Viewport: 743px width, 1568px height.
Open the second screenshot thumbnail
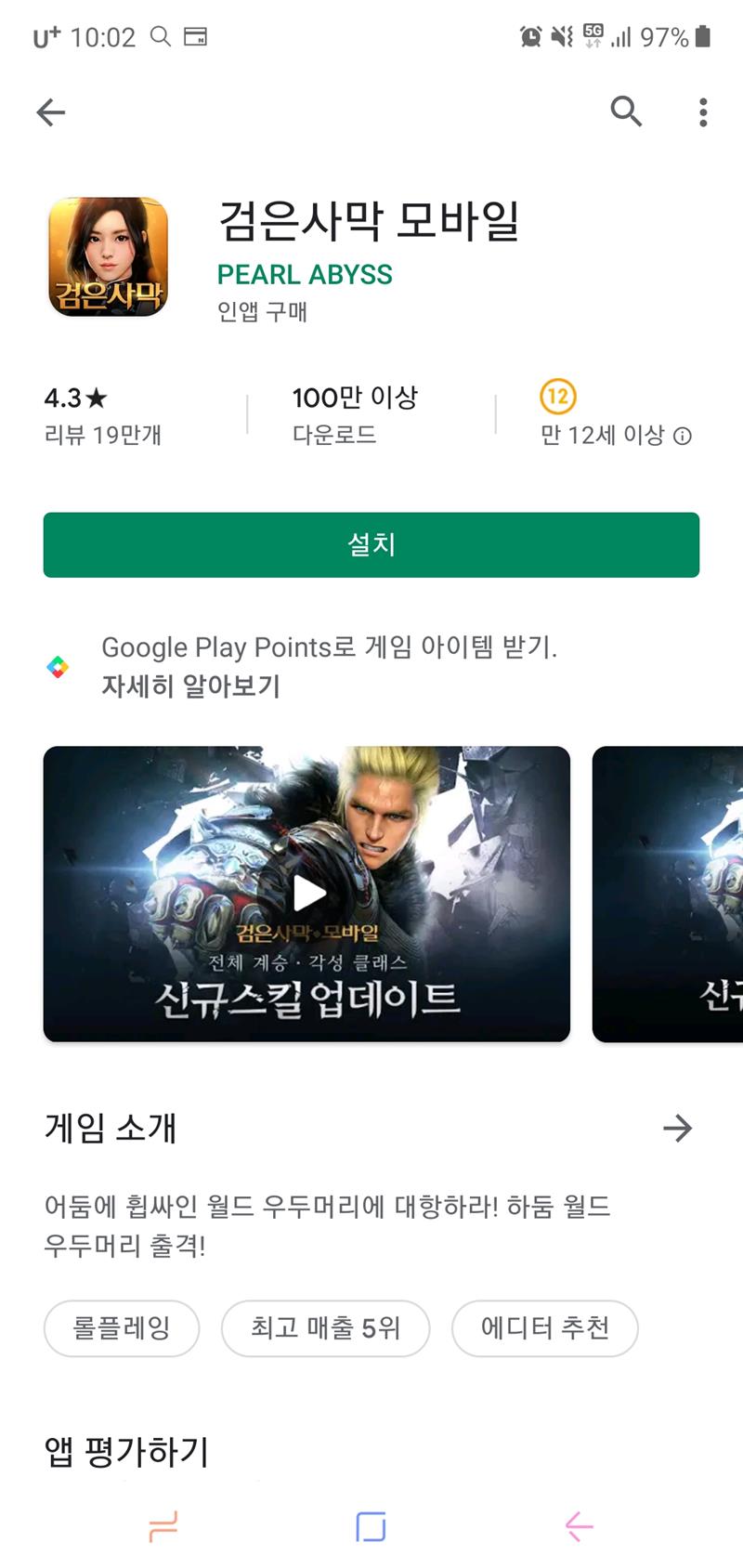click(x=669, y=894)
